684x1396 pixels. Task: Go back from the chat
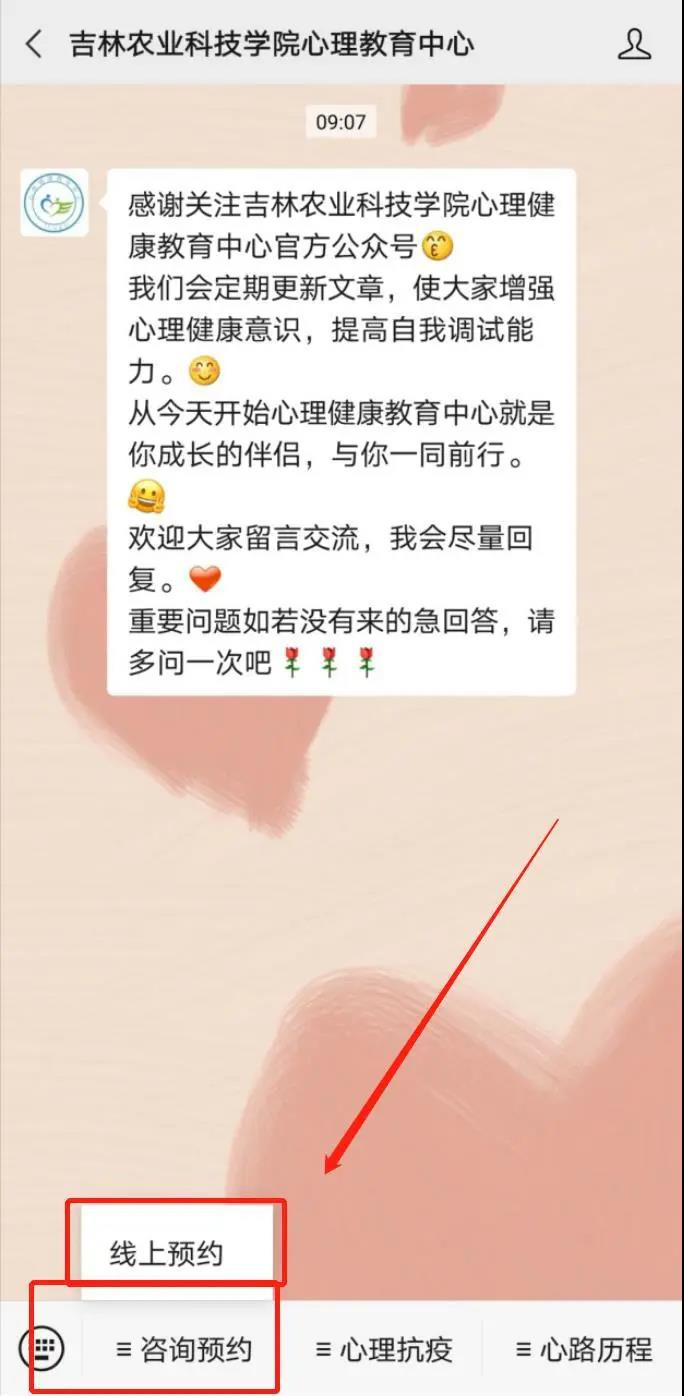point(34,44)
